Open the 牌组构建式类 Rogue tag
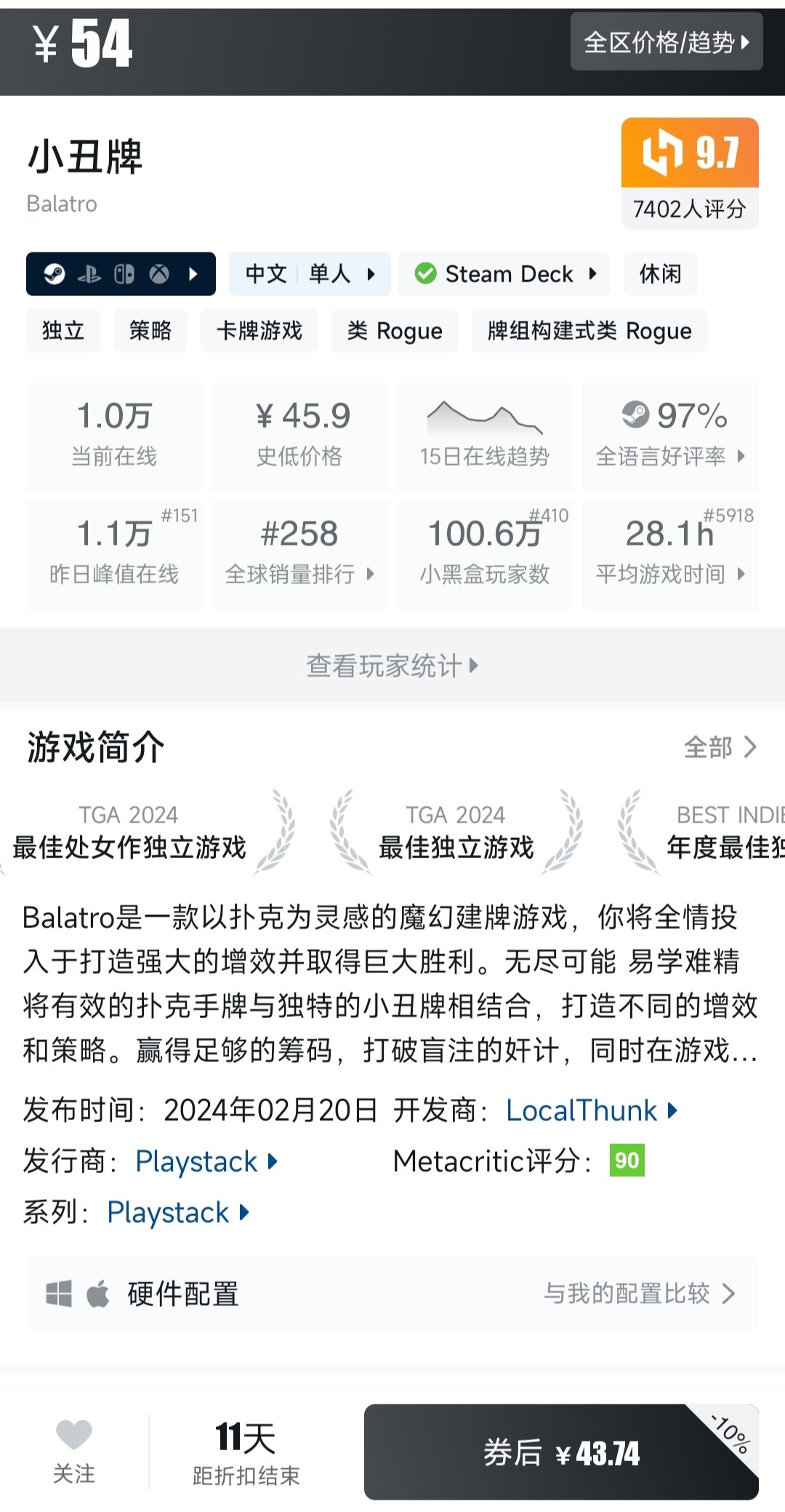785x1512 pixels. click(589, 331)
